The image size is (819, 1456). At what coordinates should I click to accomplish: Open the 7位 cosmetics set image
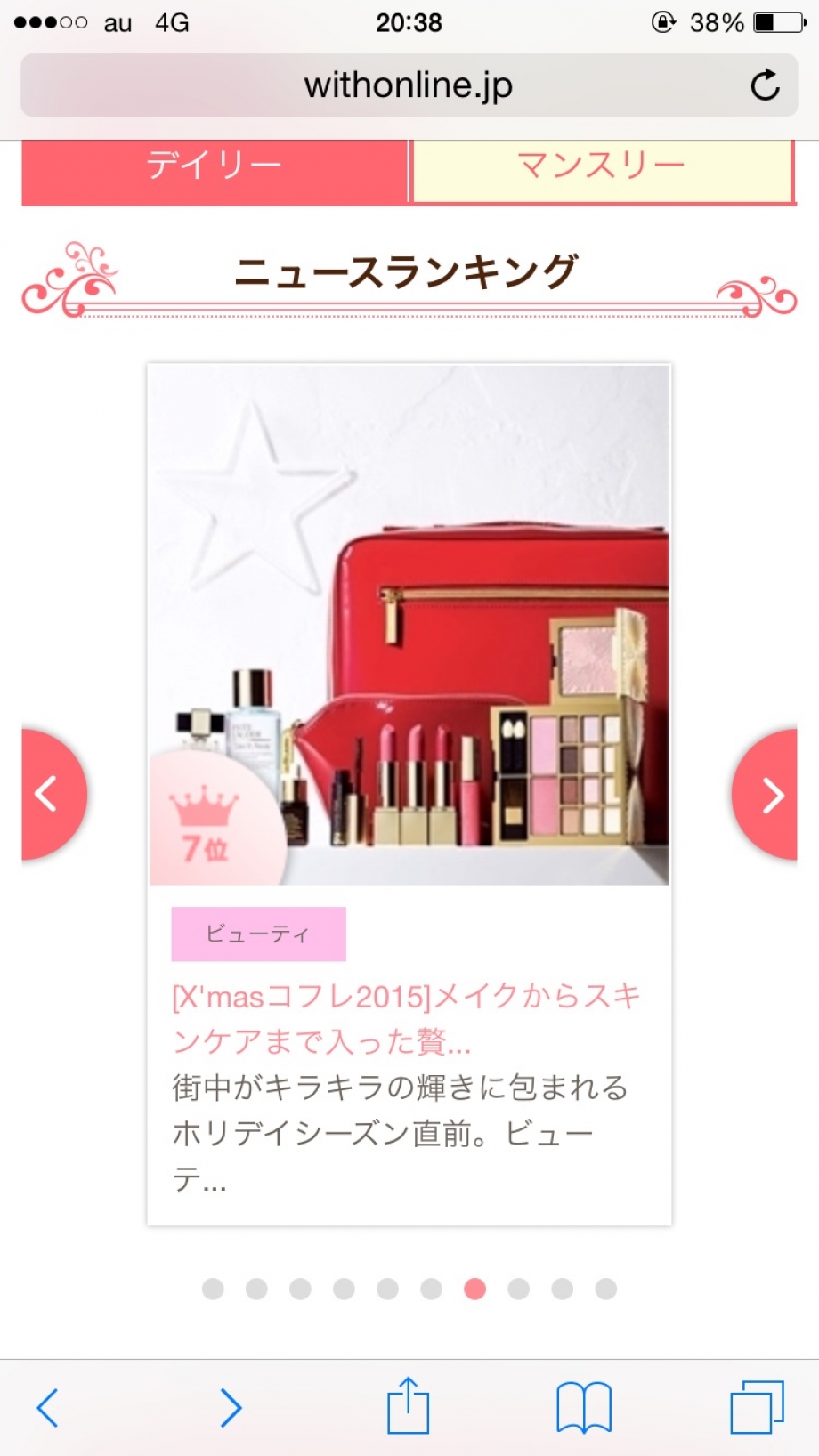409,625
